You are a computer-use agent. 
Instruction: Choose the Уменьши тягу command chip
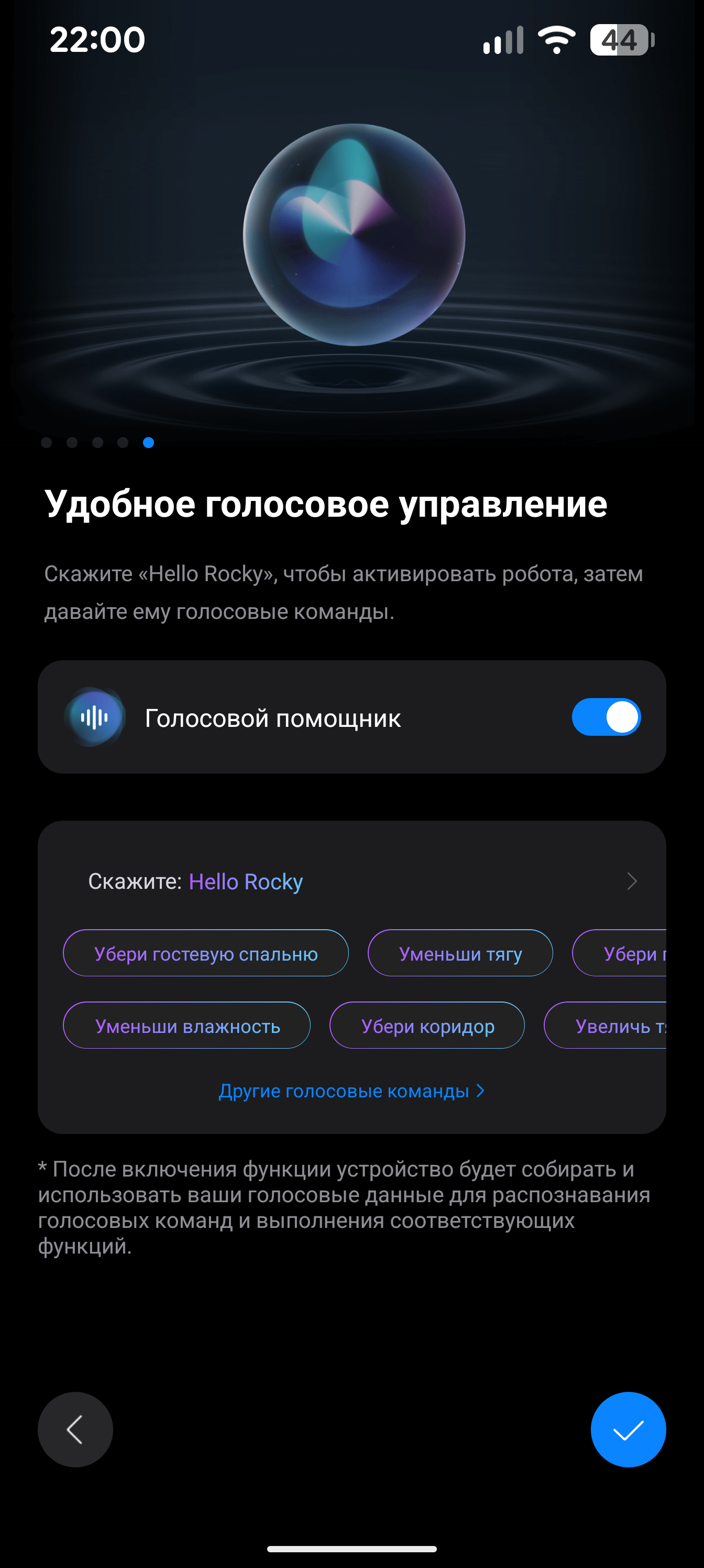click(460, 953)
